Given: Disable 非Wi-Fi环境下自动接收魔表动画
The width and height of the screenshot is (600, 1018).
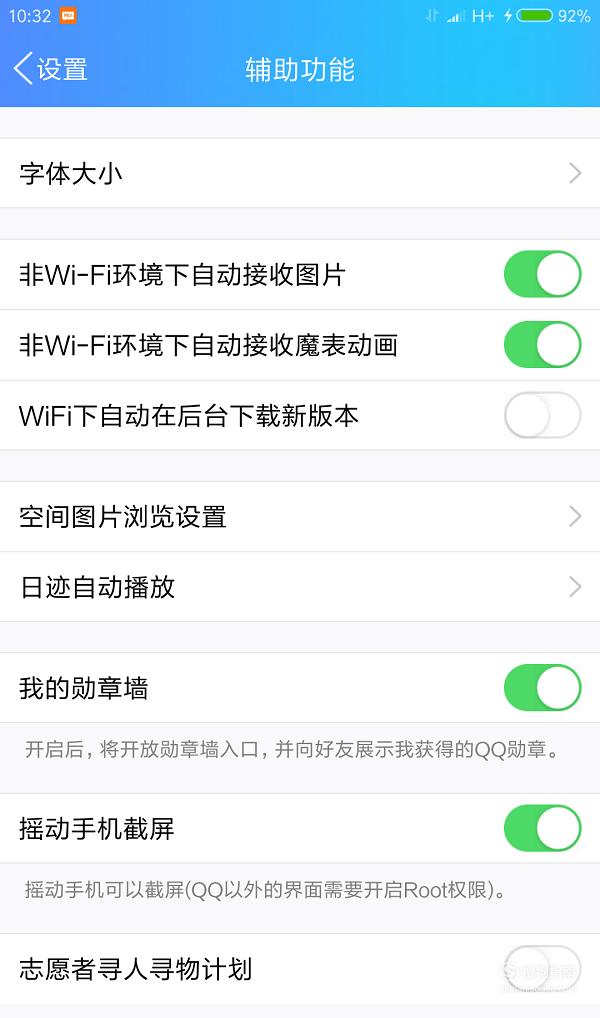Looking at the screenshot, I should click(542, 345).
